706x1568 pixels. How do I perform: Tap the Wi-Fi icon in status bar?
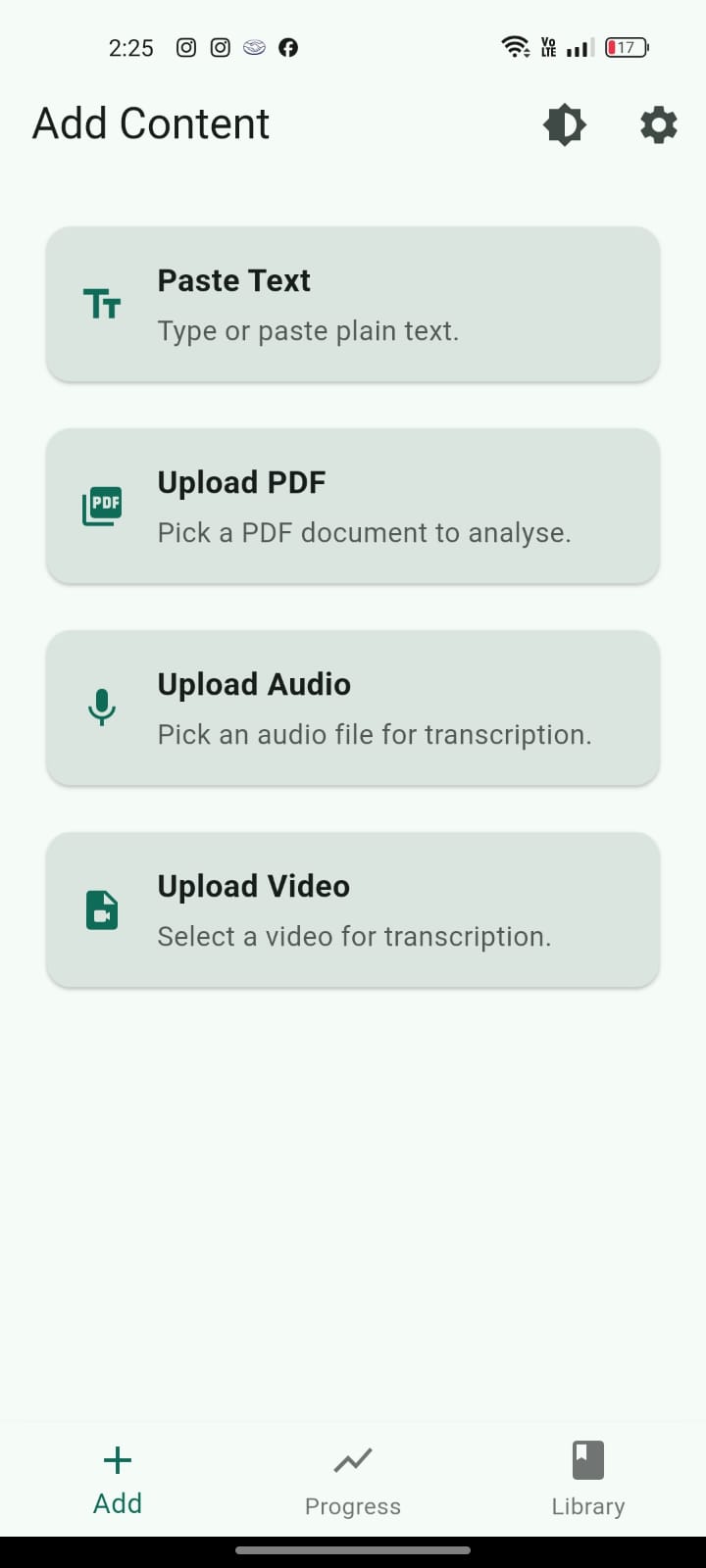point(515,46)
